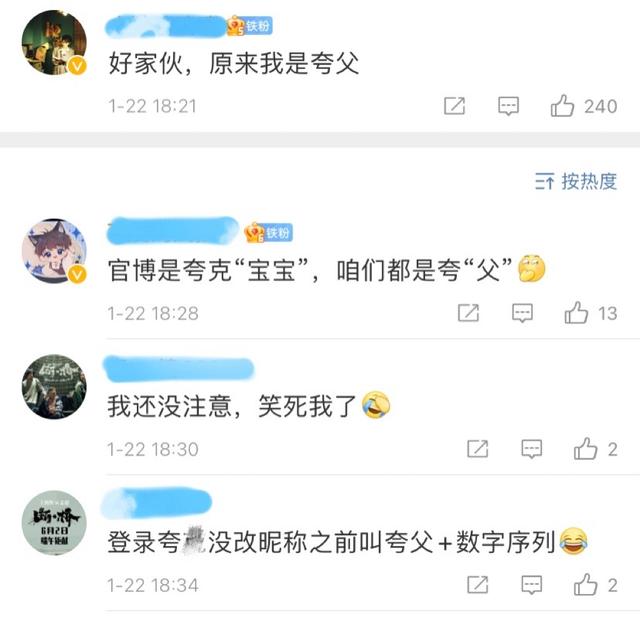Viewport: 640px width, 626px height.
Task: Share the reply about 夸克"宝宝"
Action: coord(468,313)
